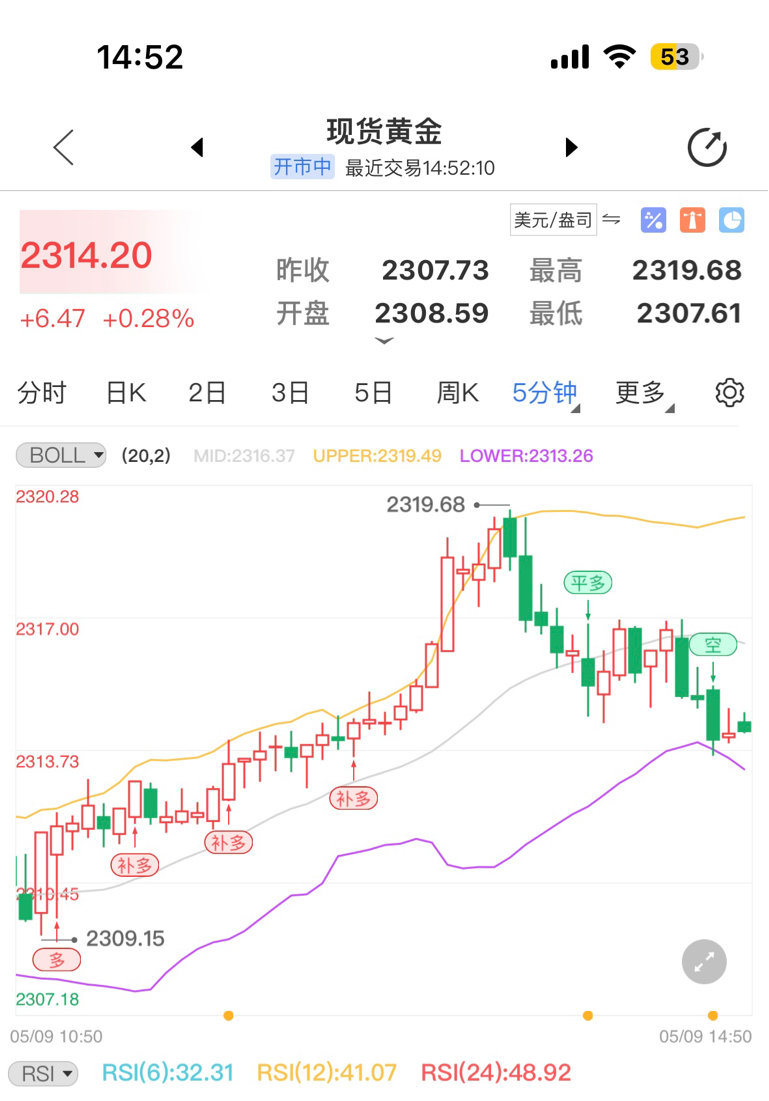Switch to the previous instrument arrow

pos(197,147)
